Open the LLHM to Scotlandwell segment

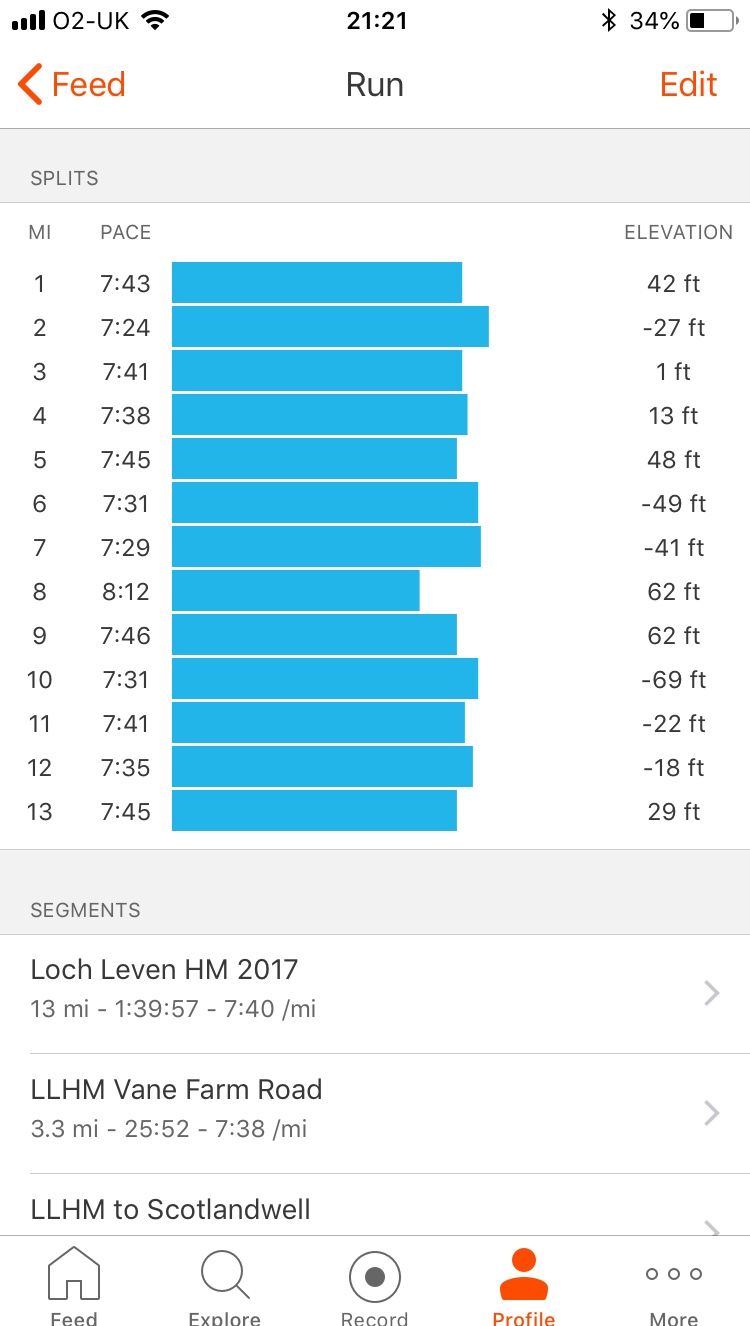[x=375, y=1211]
